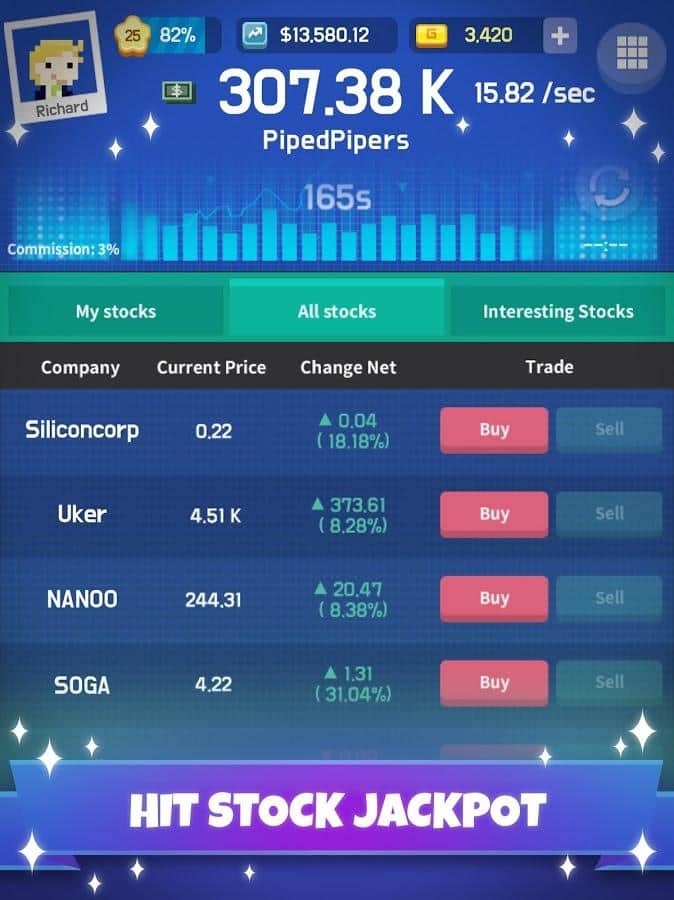
Task: Buy SOGA stock
Action: [x=494, y=683]
